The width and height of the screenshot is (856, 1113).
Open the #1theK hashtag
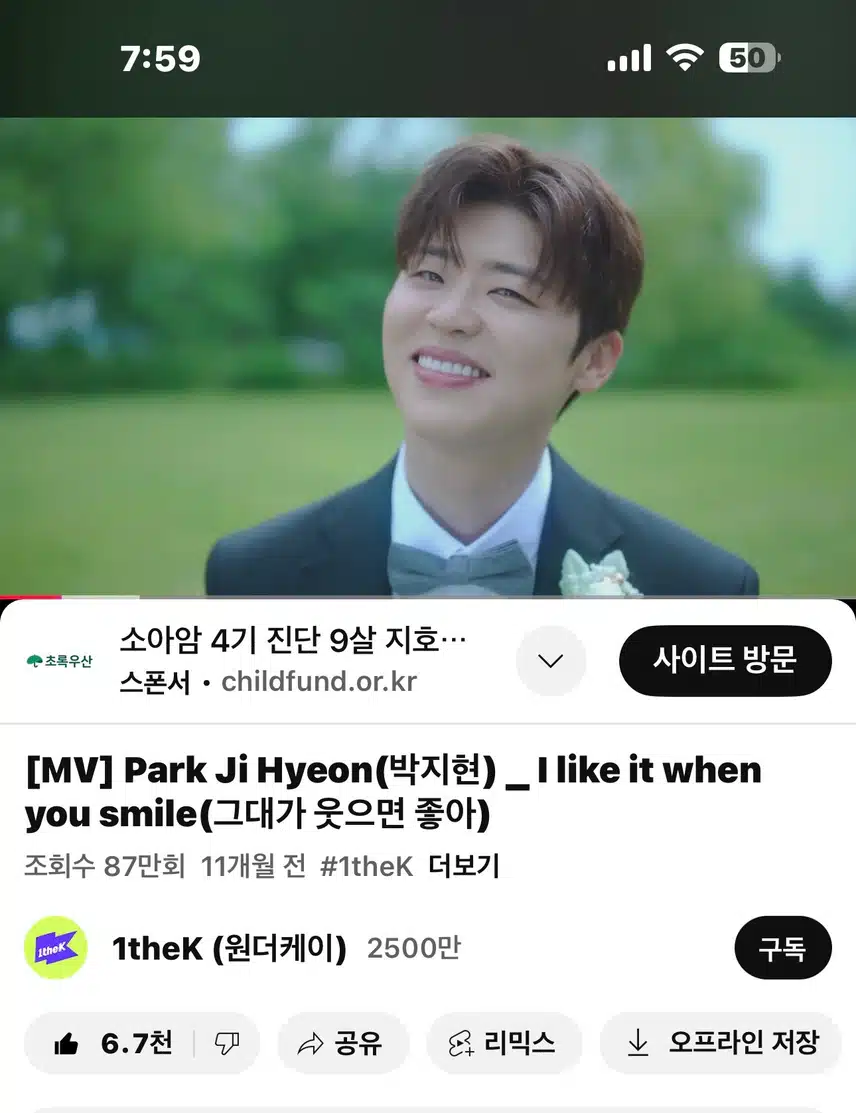coord(366,866)
